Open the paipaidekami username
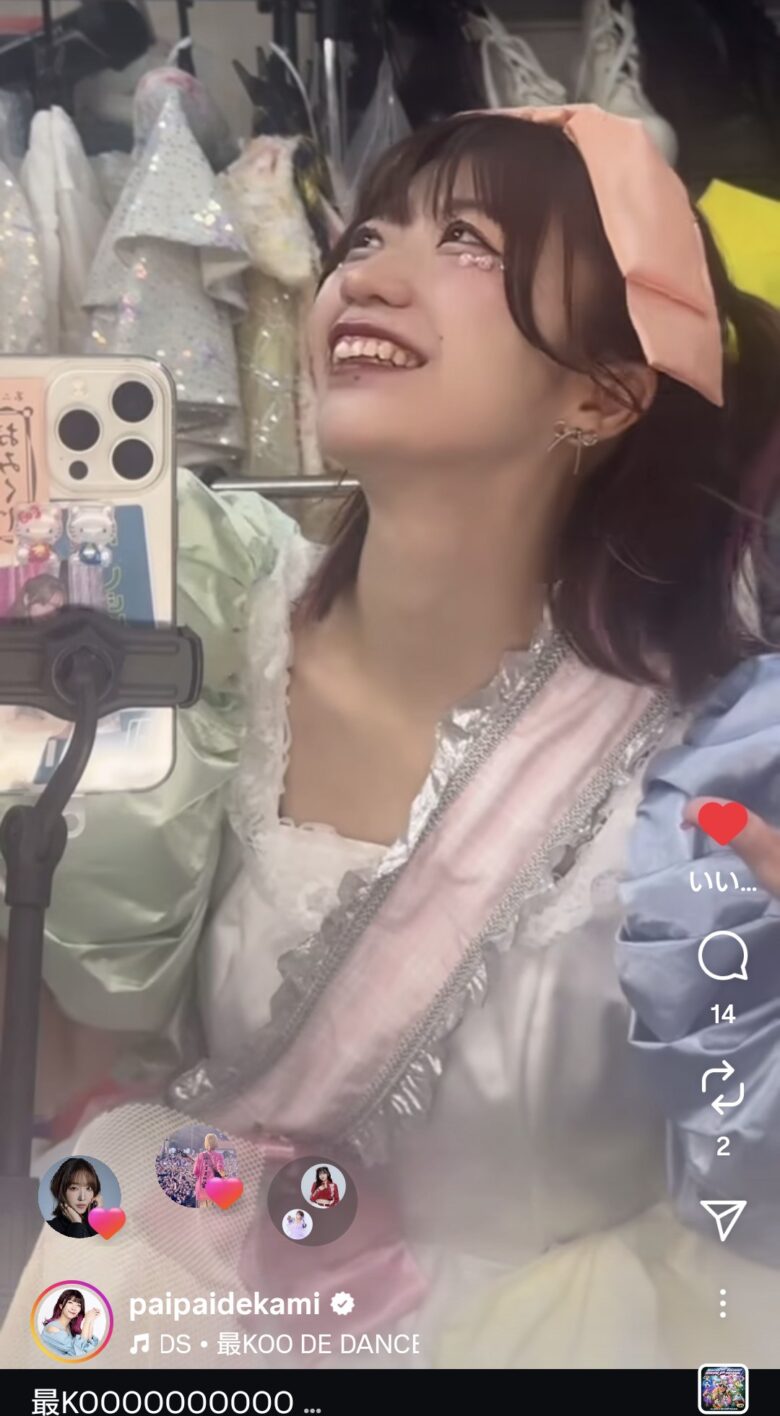The height and width of the screenshot is (1416, 780). [225, 1304]
